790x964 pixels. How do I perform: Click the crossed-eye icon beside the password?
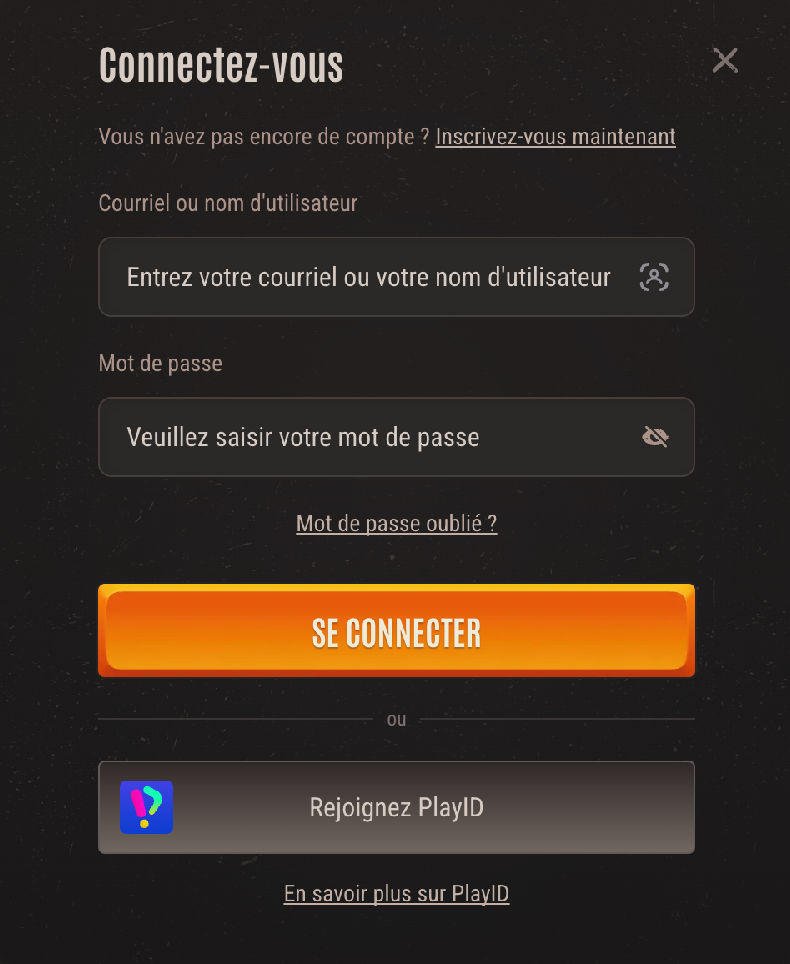click(655, 437)
